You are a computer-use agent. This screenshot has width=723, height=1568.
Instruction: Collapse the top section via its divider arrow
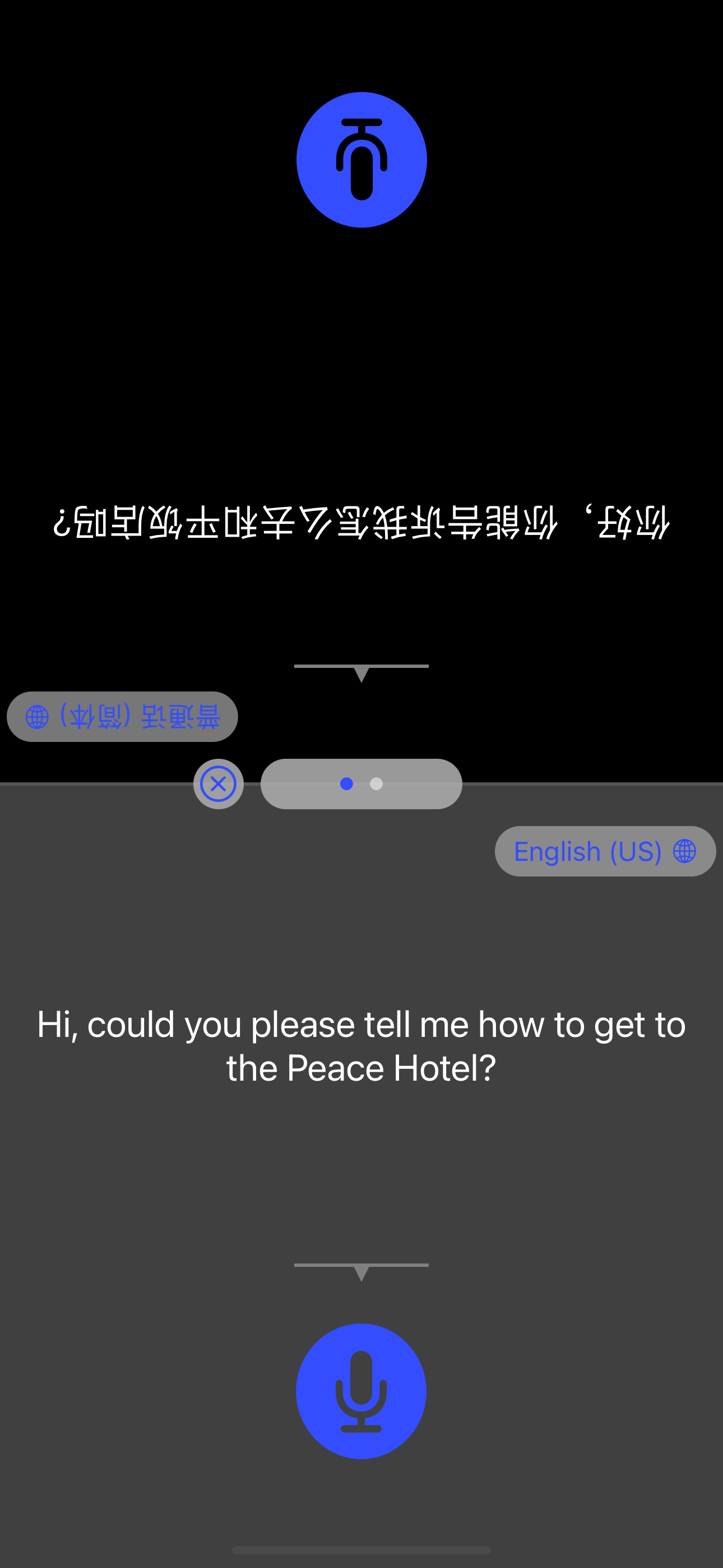(361, 672)
